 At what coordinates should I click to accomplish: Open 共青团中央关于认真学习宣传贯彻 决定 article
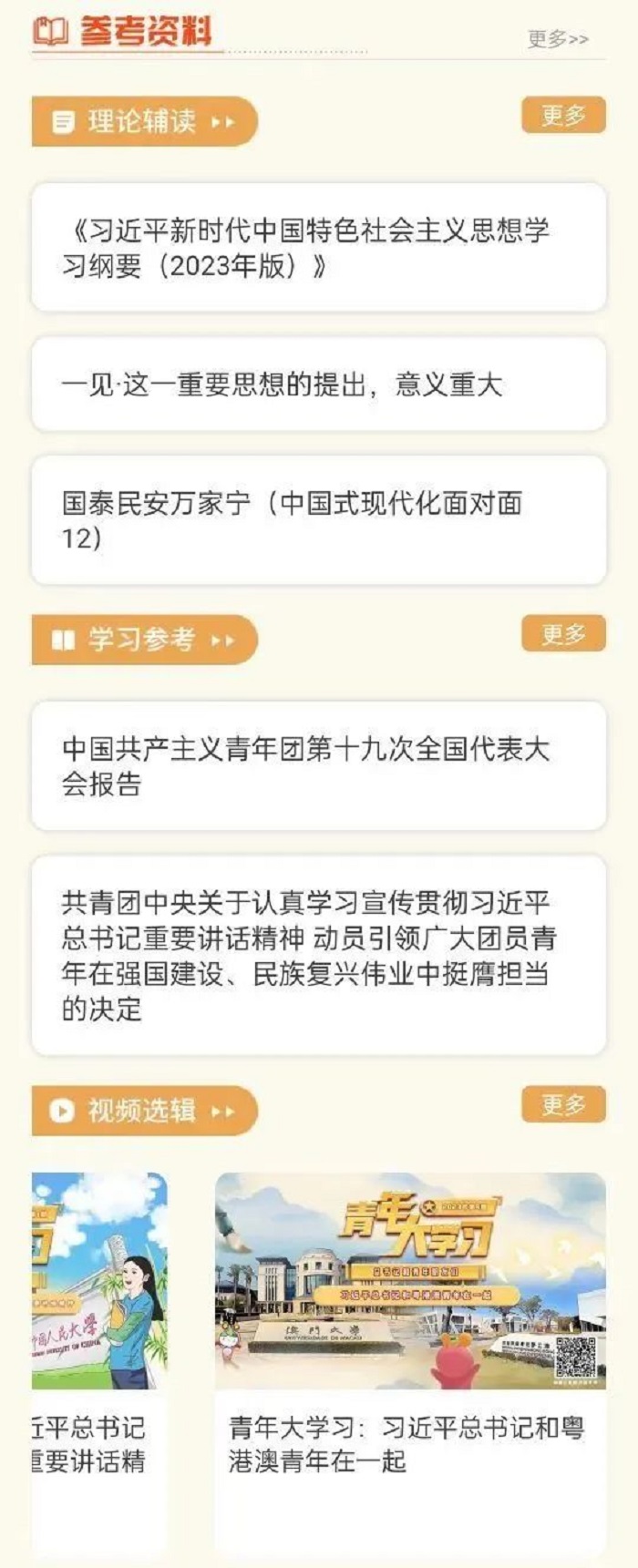pos(318,955)
